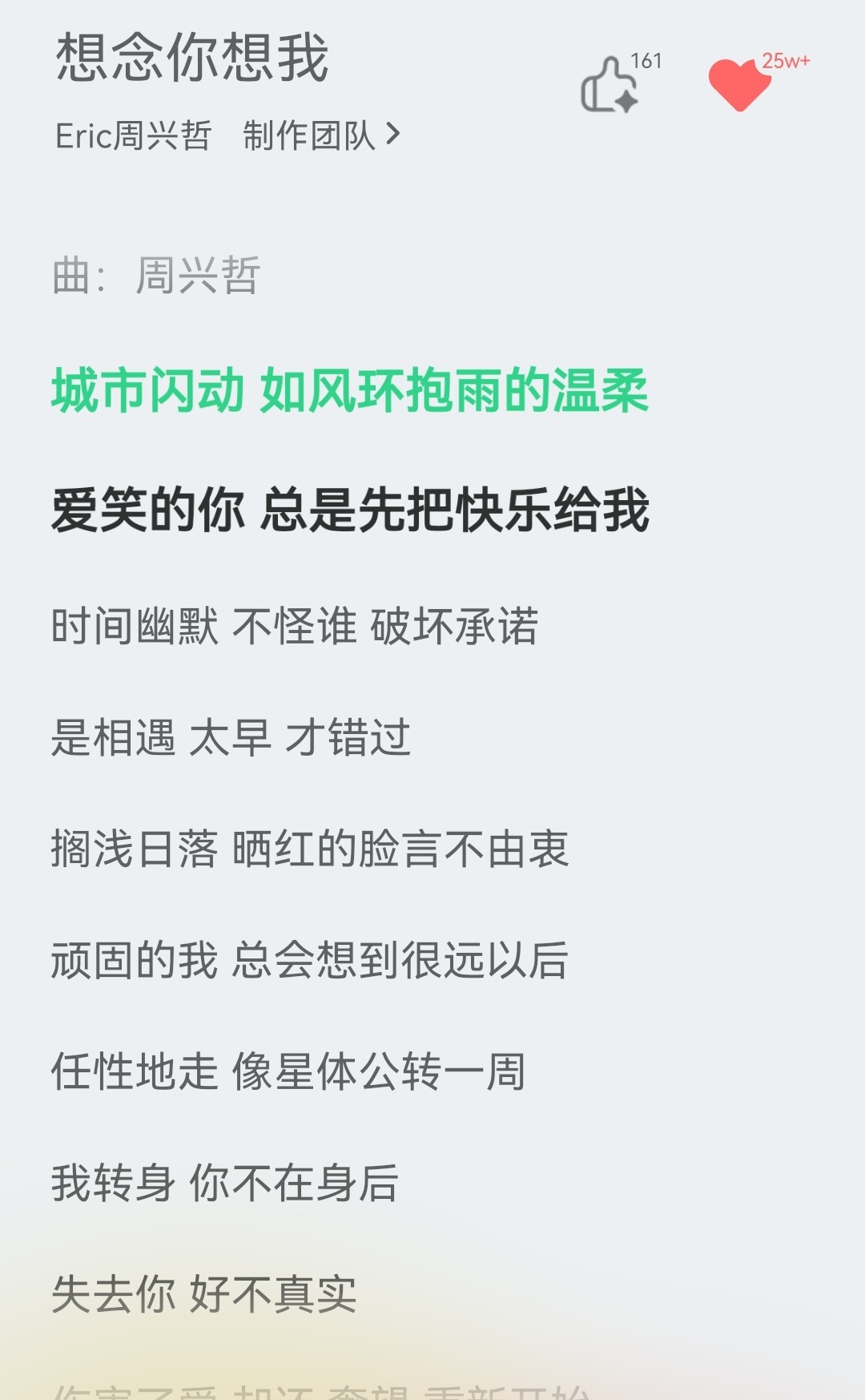Screen dimensions: 865x1400
Task: Open artist Eric周兴哲
Action: coord(134,135)
